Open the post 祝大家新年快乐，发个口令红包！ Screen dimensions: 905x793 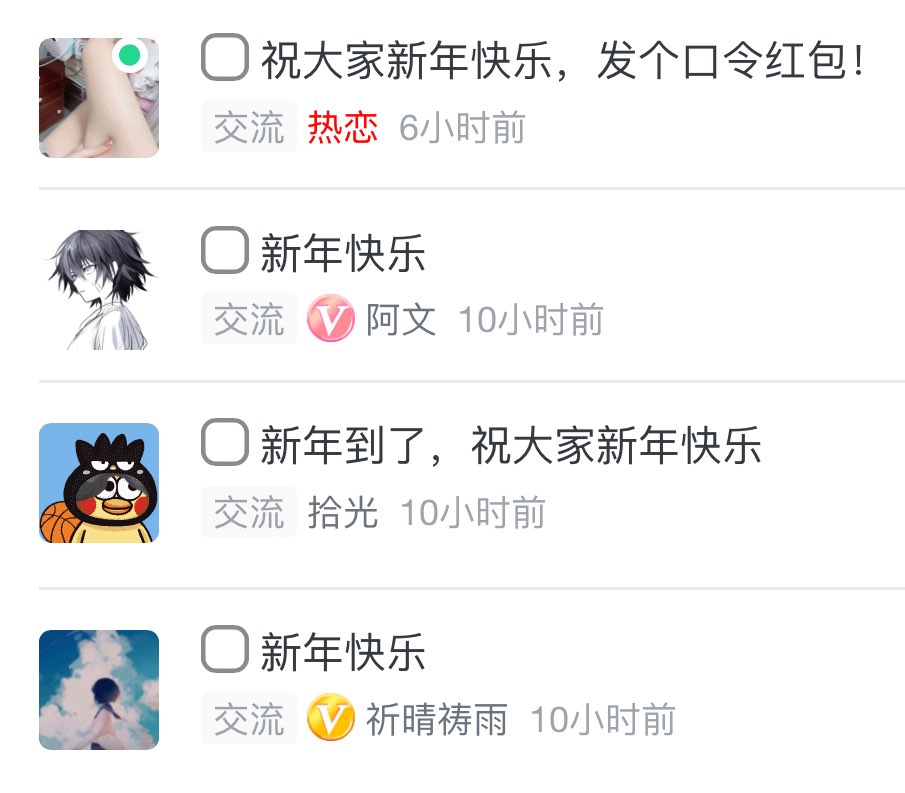(x=560, y=62)
